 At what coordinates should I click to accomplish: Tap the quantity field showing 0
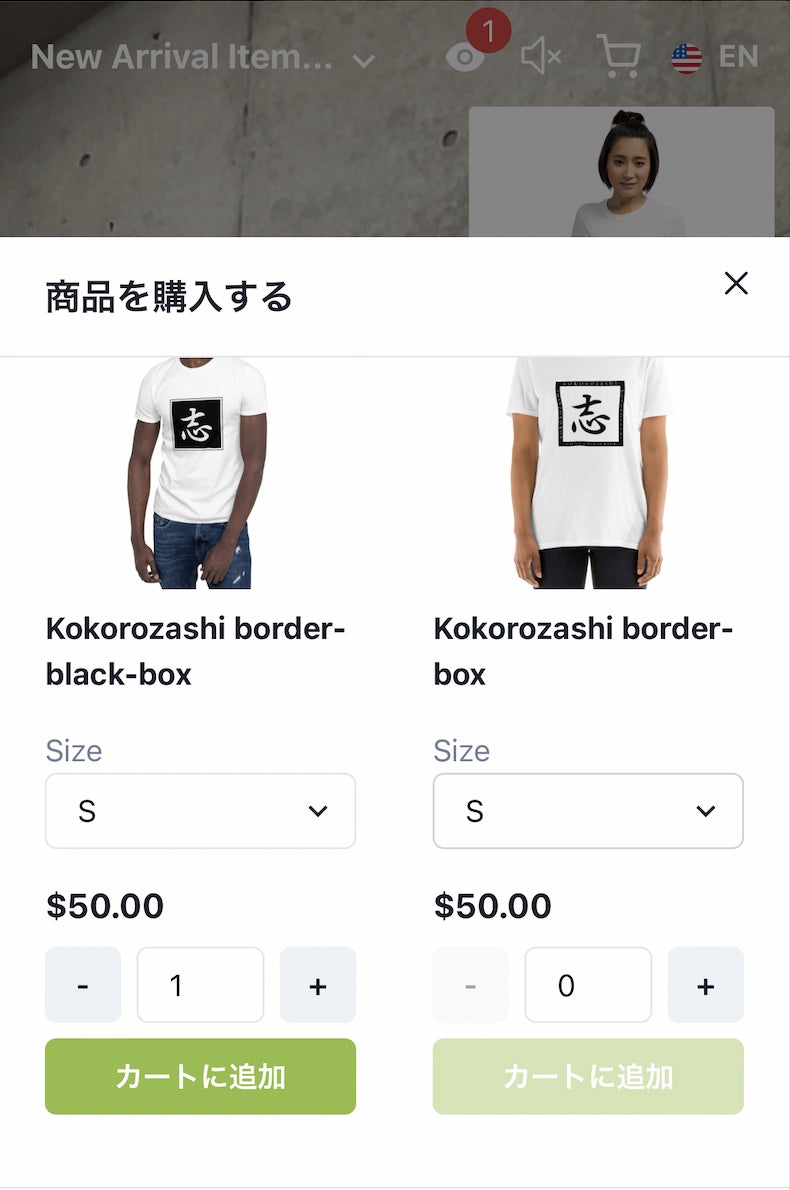pyautogui.click(x=588, y=985)
